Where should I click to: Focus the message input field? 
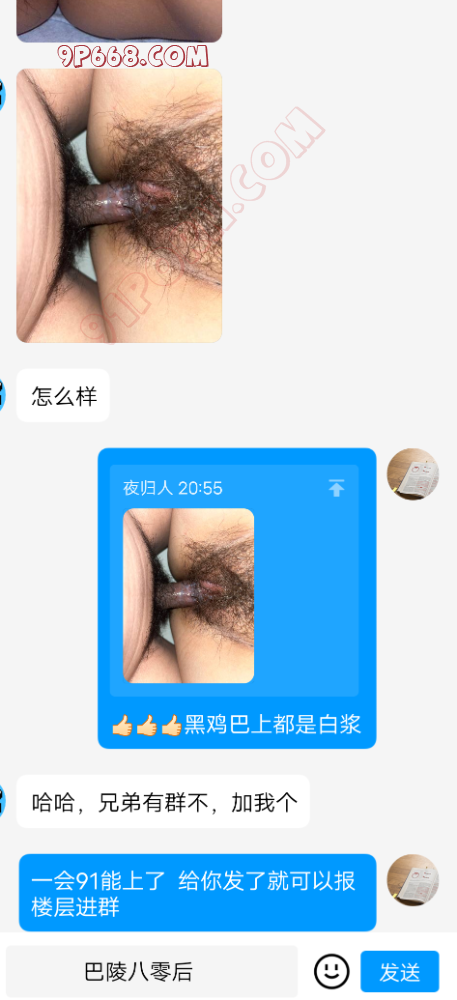point(152,971)
